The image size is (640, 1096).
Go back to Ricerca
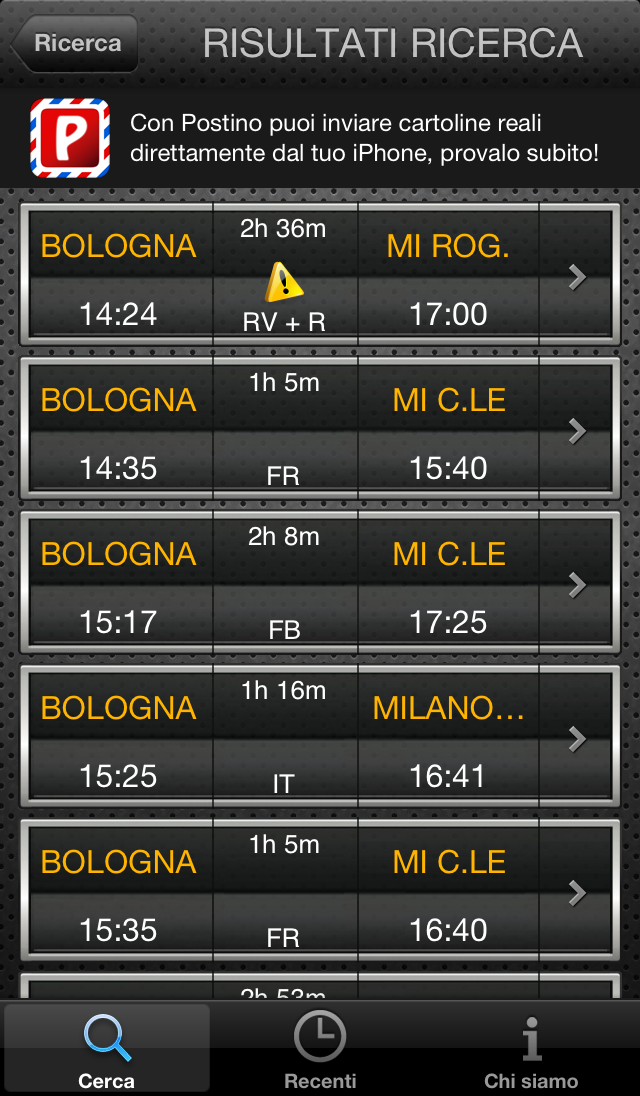[x=75, y=43]
